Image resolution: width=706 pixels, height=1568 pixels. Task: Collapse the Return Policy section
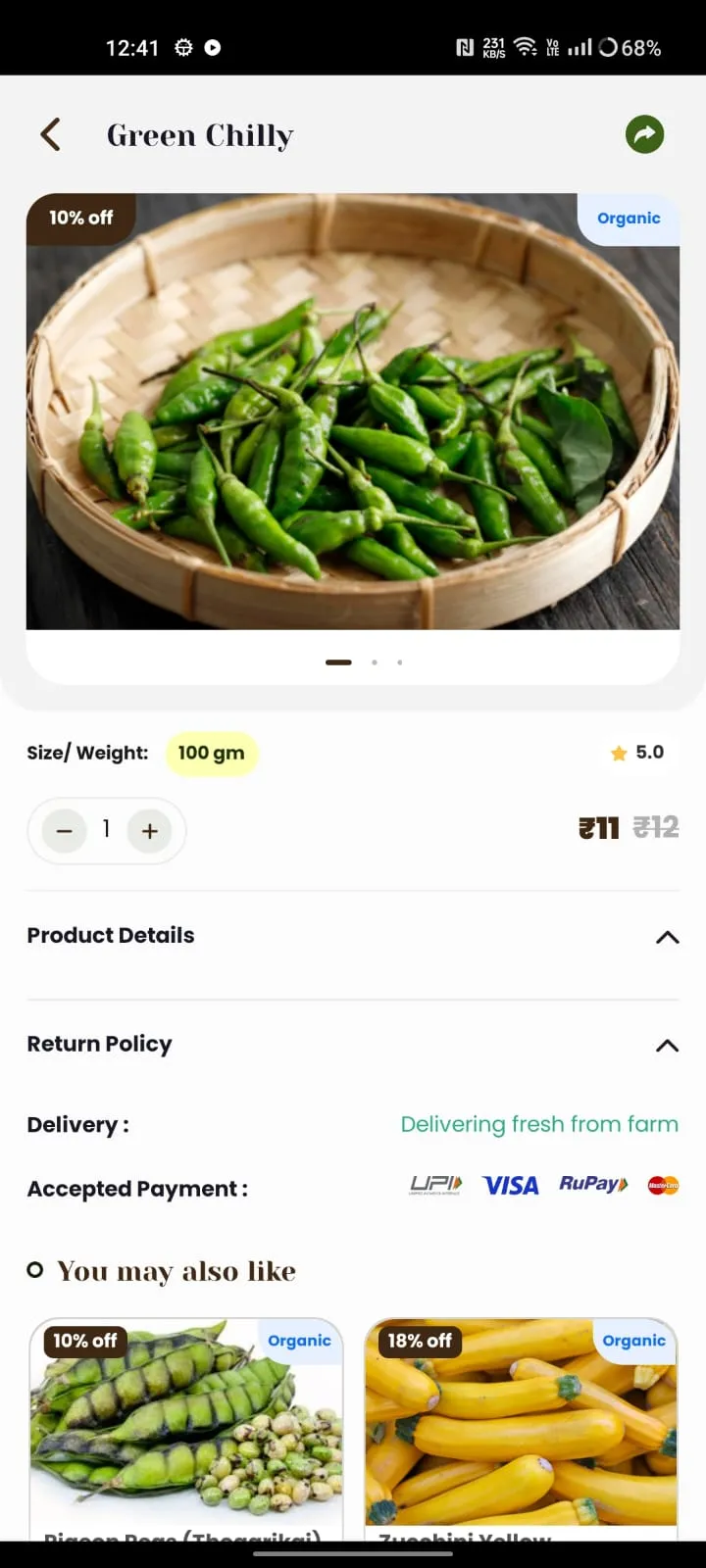[x=667, y=1046]
